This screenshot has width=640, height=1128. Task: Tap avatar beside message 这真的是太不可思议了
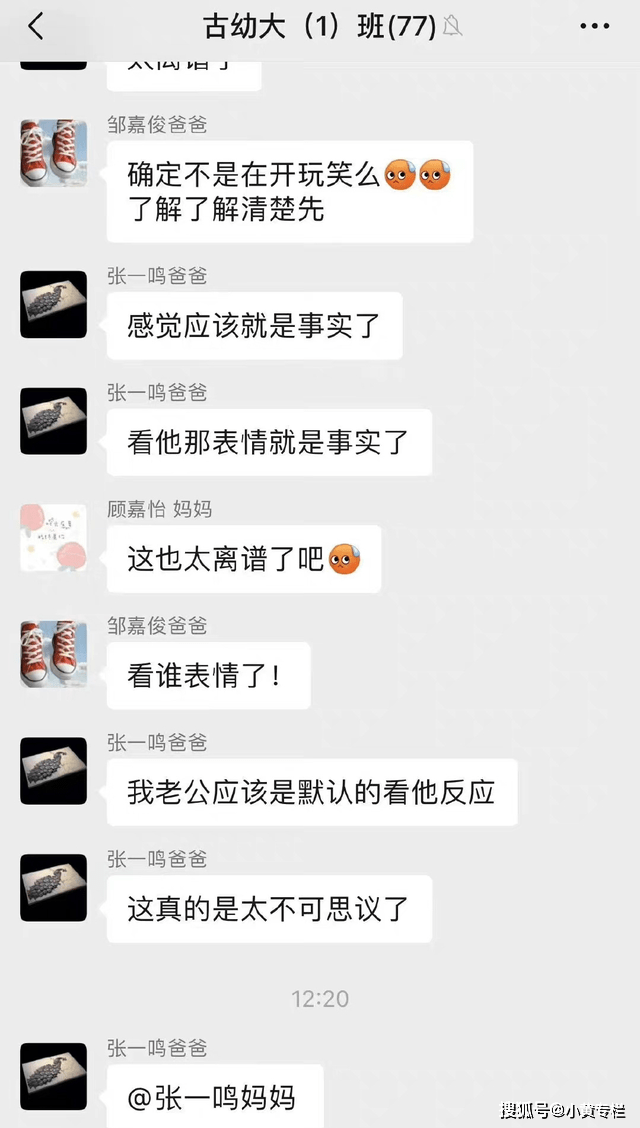53,888
